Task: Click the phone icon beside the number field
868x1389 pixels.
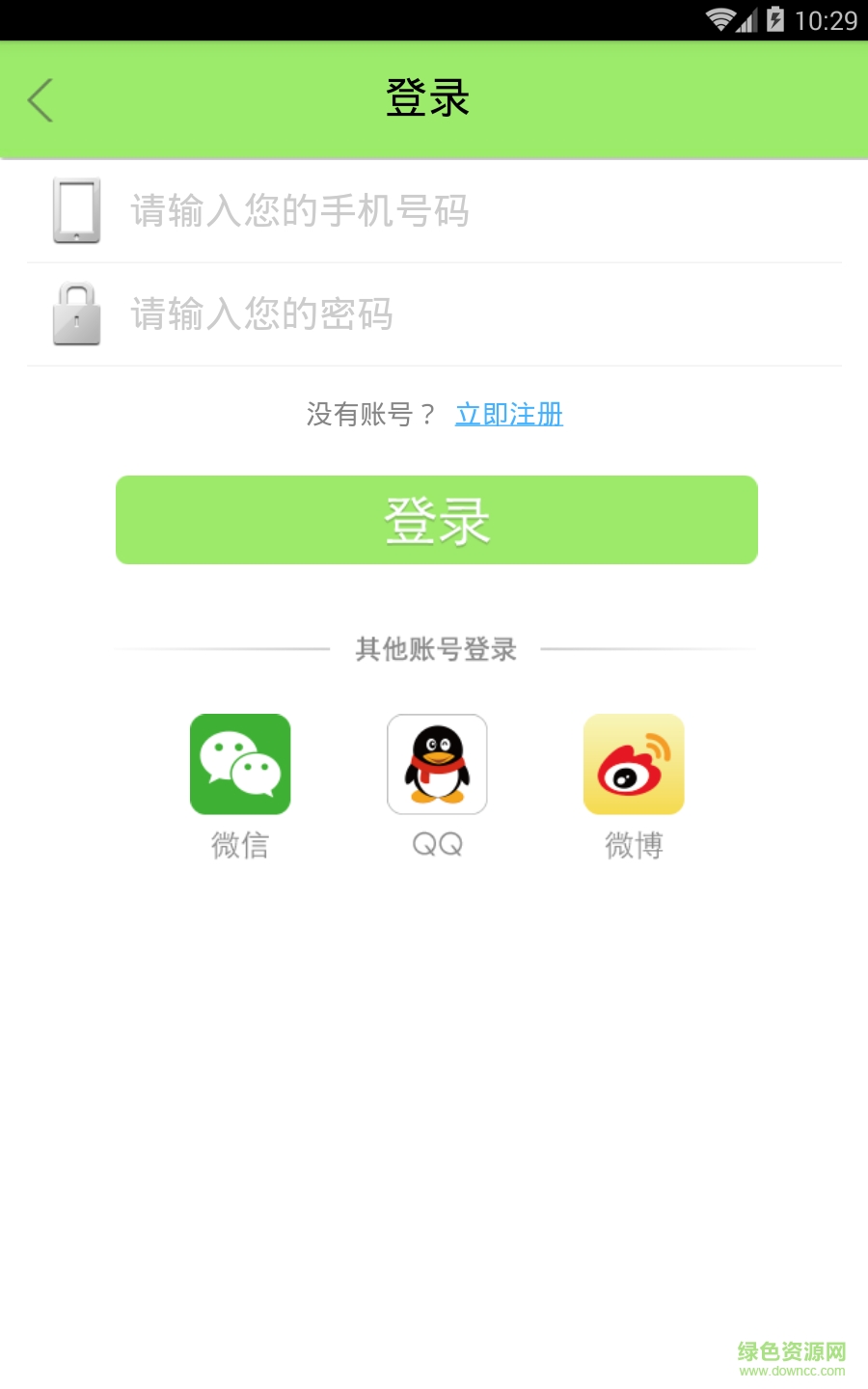Action: (77, 210)
